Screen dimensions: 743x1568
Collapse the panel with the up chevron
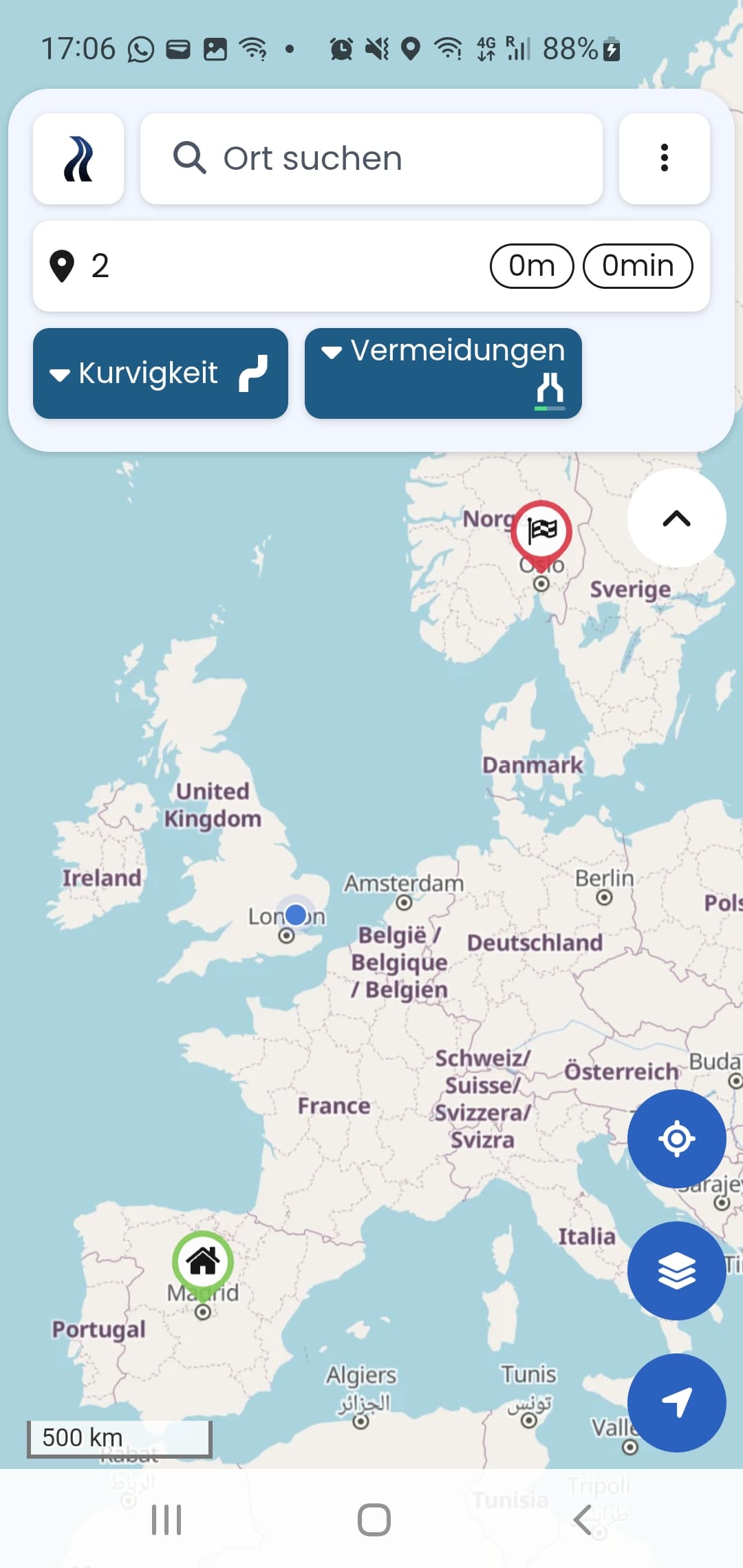pyautogui.click(x=676, y=519)
